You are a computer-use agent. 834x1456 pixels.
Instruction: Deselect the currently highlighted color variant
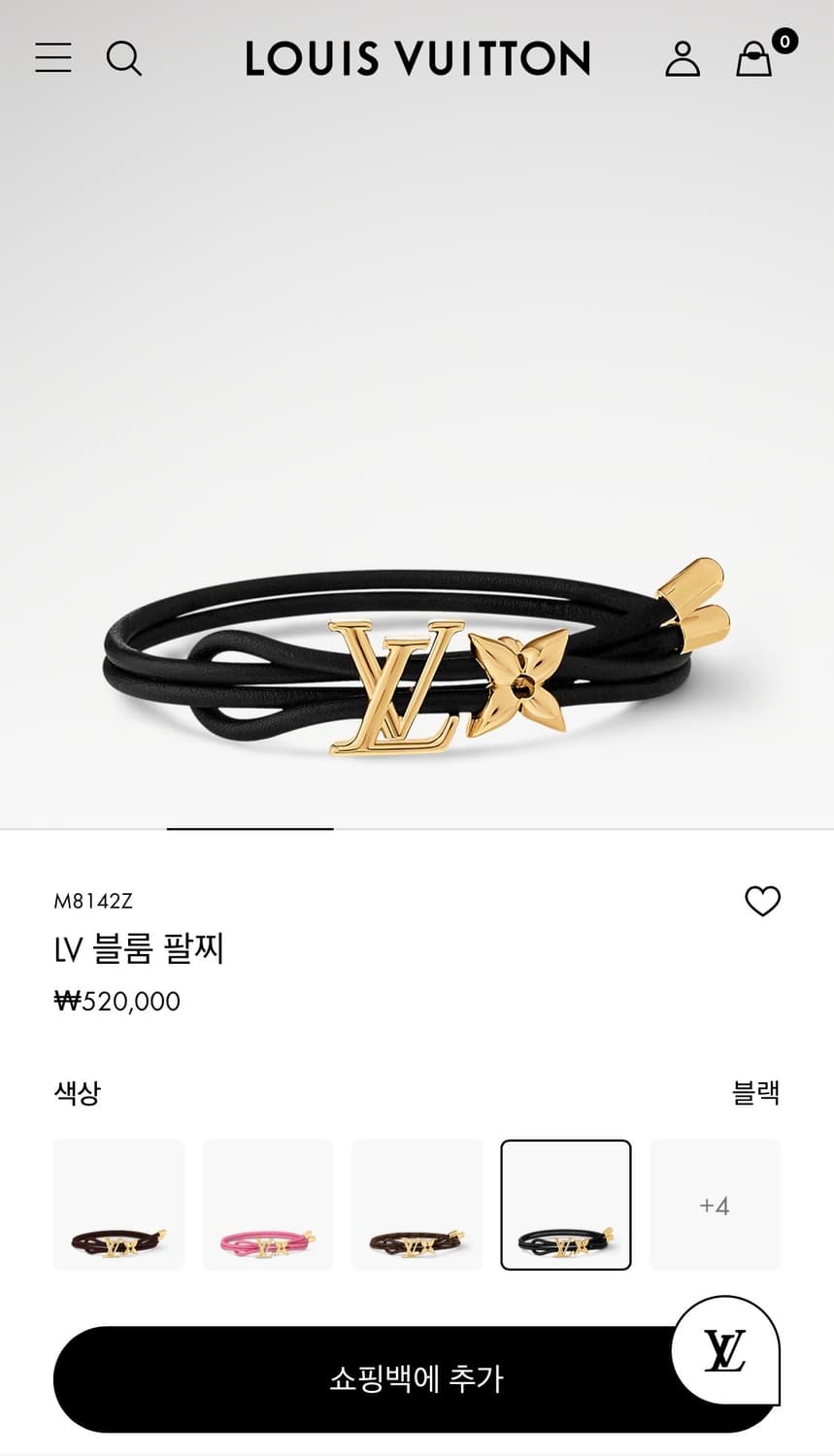pos(565,1204)
